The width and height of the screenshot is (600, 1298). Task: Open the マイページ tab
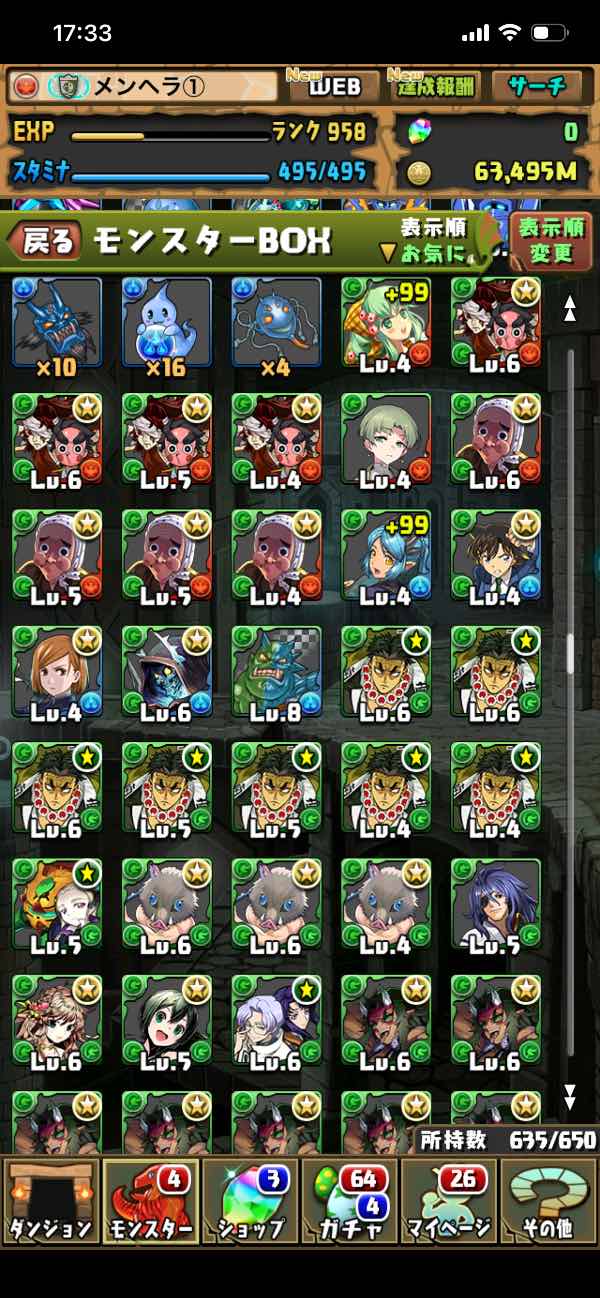pyautogui.click(x=449, y=1200)
